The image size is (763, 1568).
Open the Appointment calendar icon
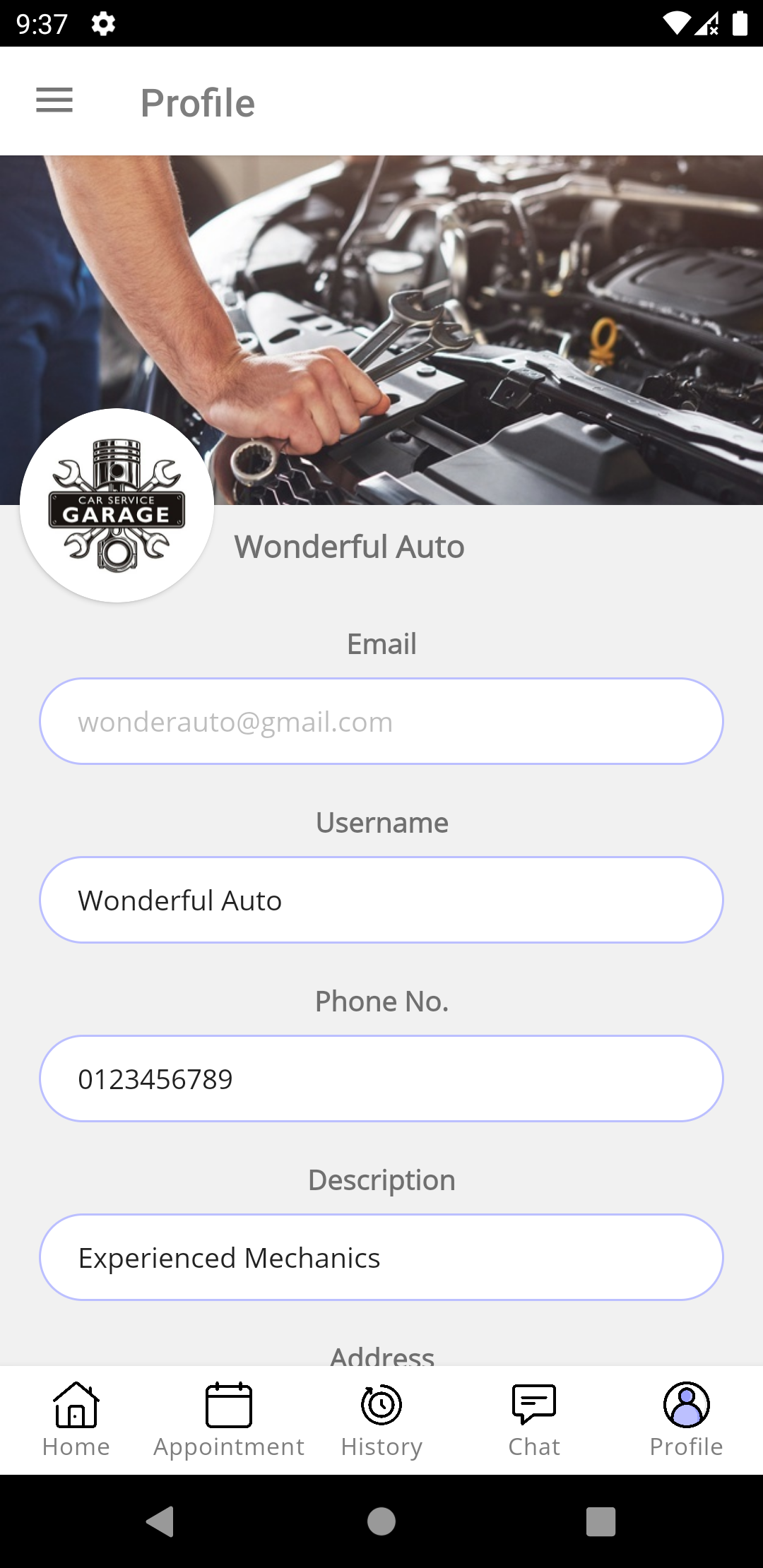(x=229, y=1406)
